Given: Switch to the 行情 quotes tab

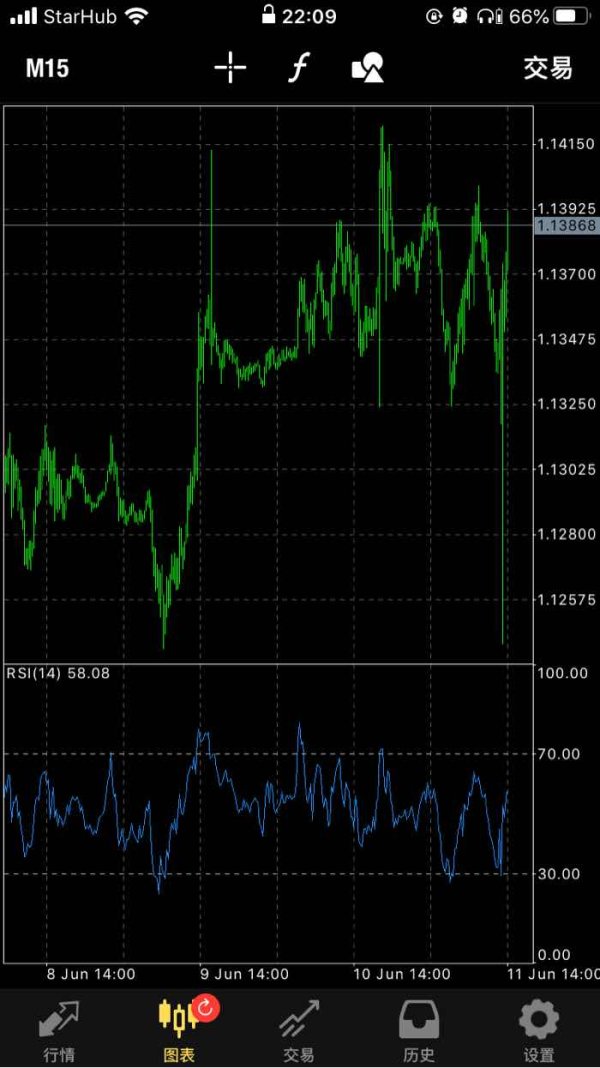Looking at the screenshot, I should [59, 1031].
